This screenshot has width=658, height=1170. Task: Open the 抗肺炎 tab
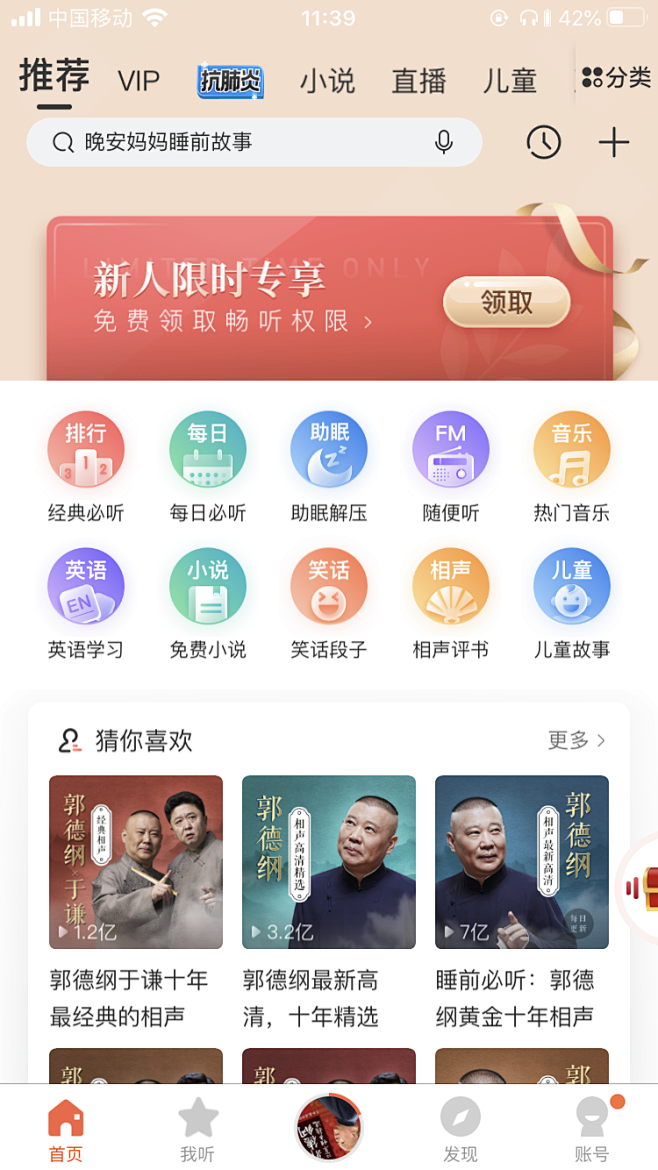pyautogui.click(x=230, y=81)
